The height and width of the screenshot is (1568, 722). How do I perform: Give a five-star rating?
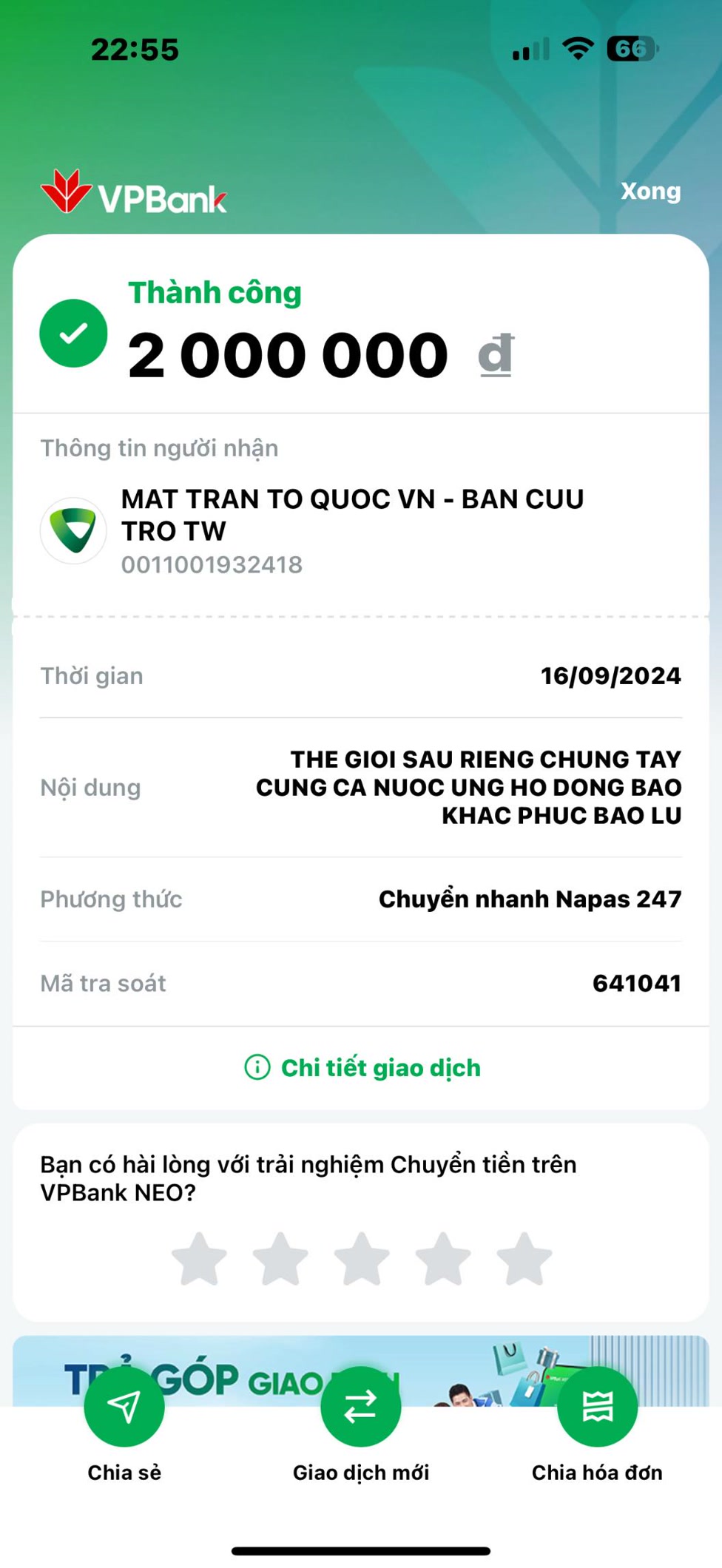524,1258
